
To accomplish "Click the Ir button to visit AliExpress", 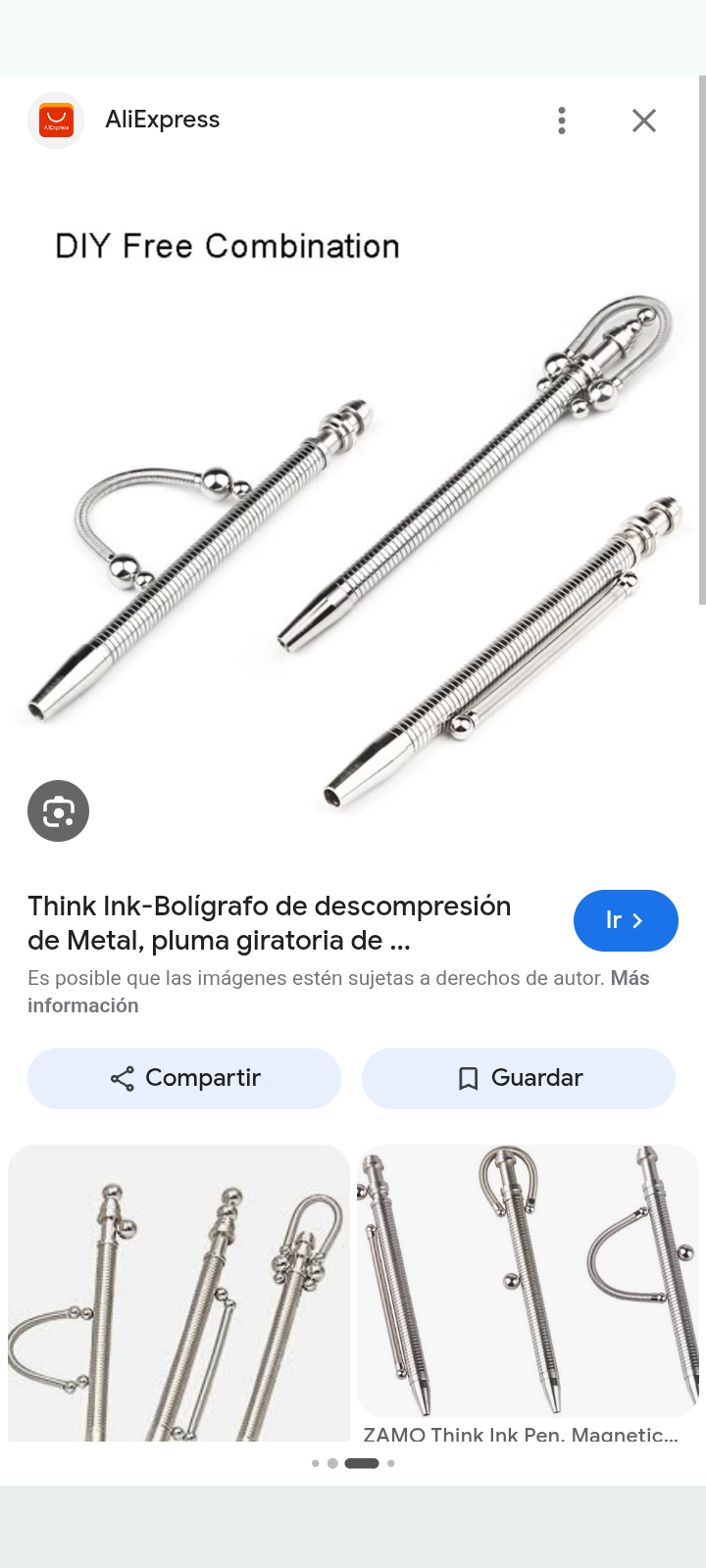I will pyautogui.click(x=626, y=920).
